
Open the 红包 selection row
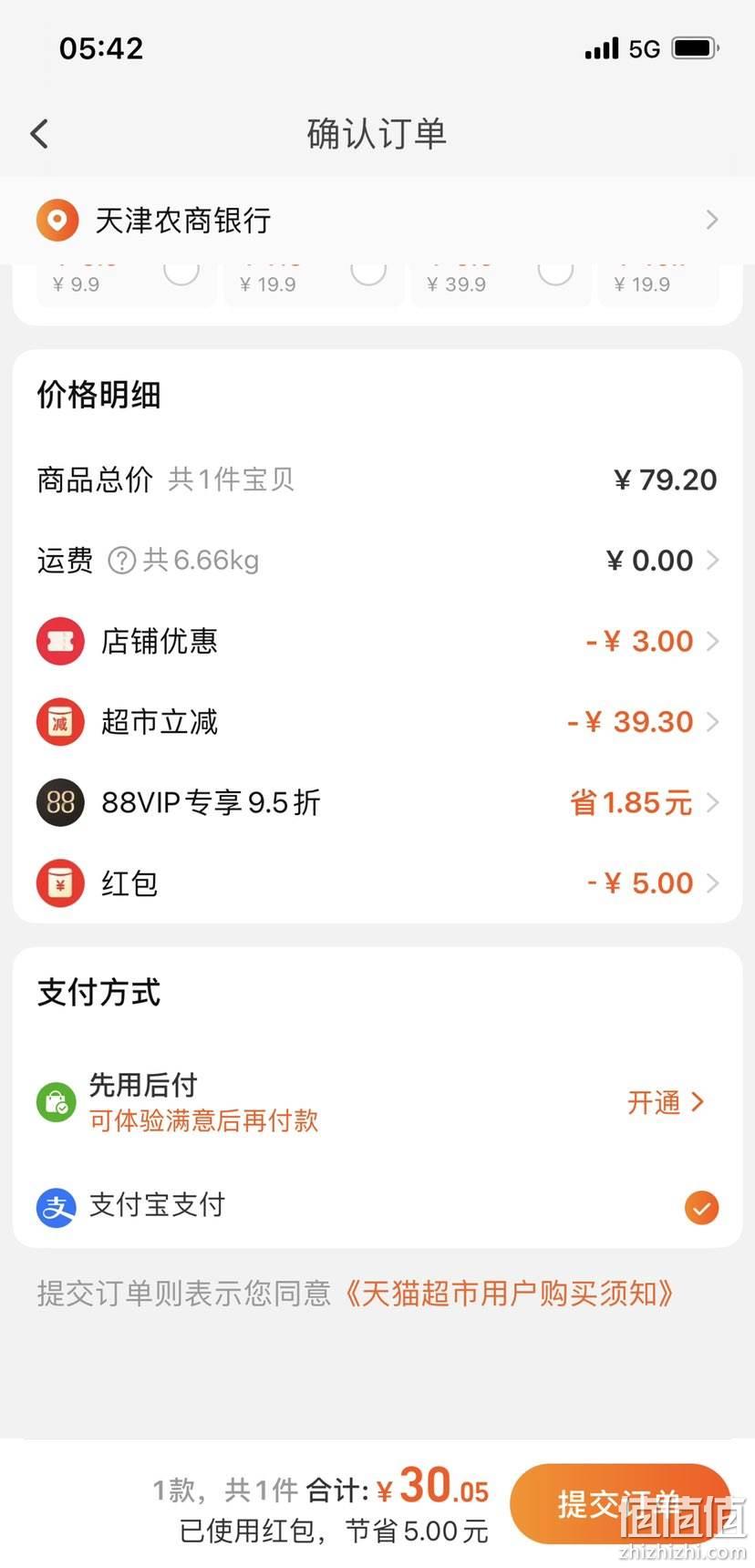click(377, 882)
